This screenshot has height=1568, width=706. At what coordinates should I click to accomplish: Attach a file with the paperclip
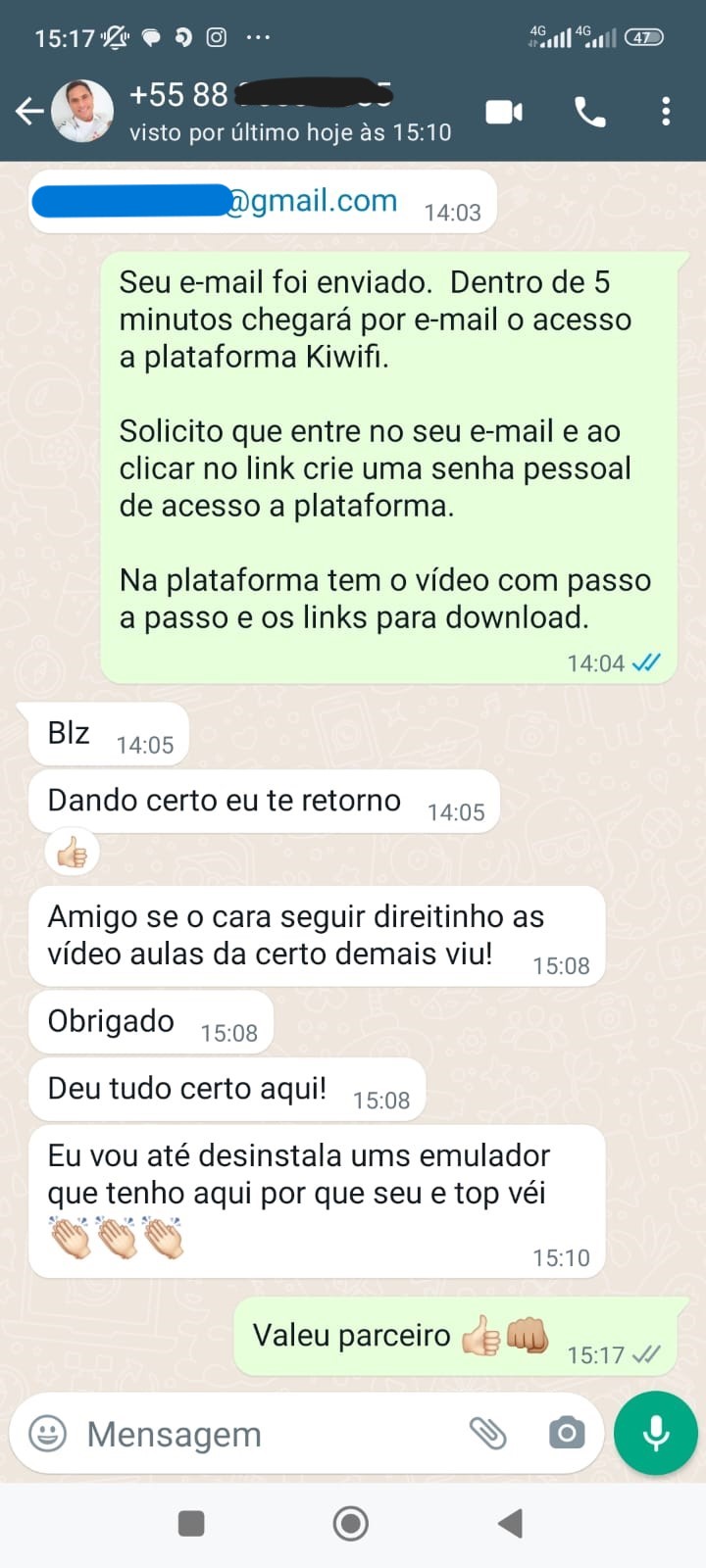(x=488, y=1434)
